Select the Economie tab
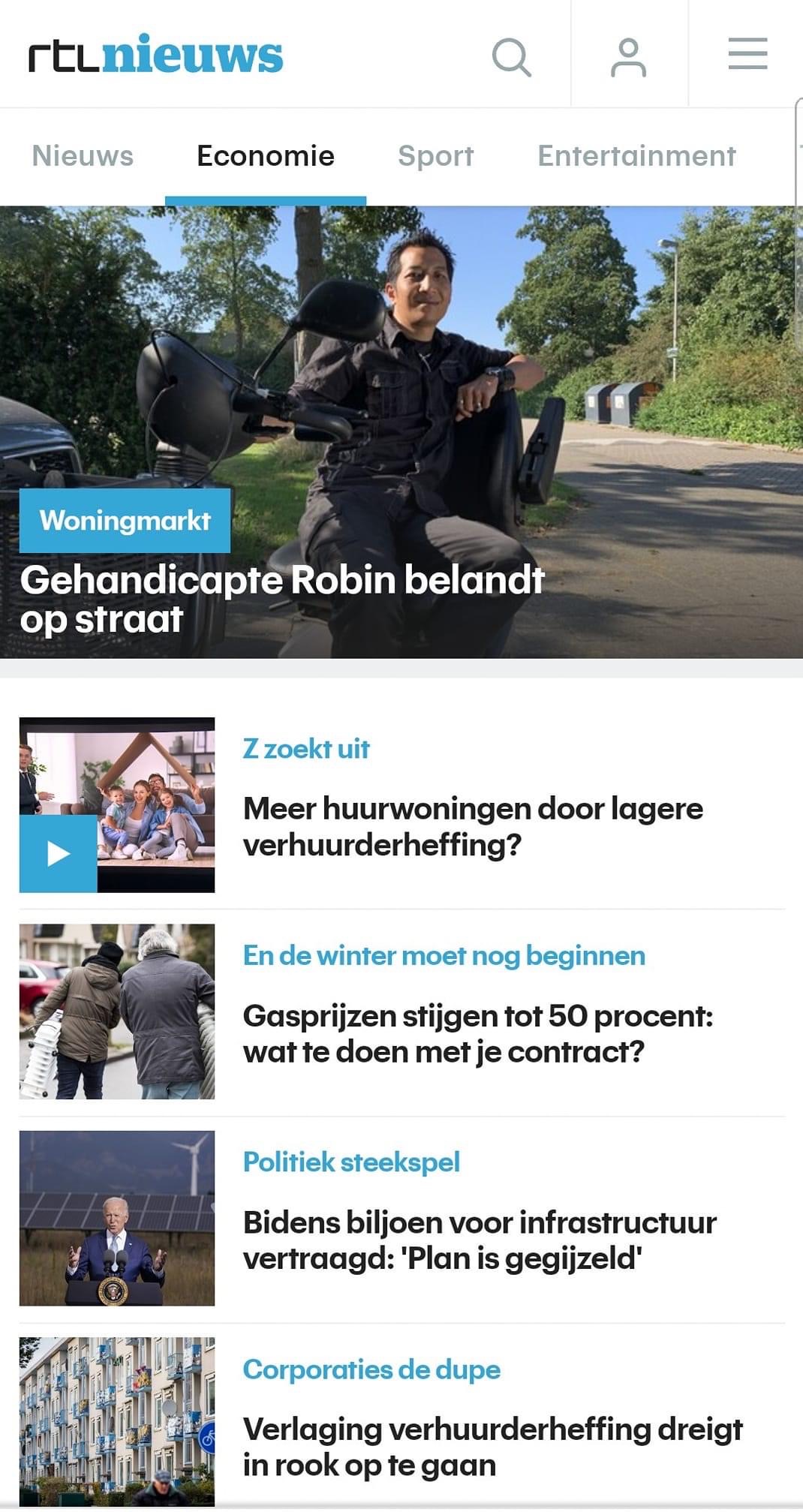 pos(266,156)
